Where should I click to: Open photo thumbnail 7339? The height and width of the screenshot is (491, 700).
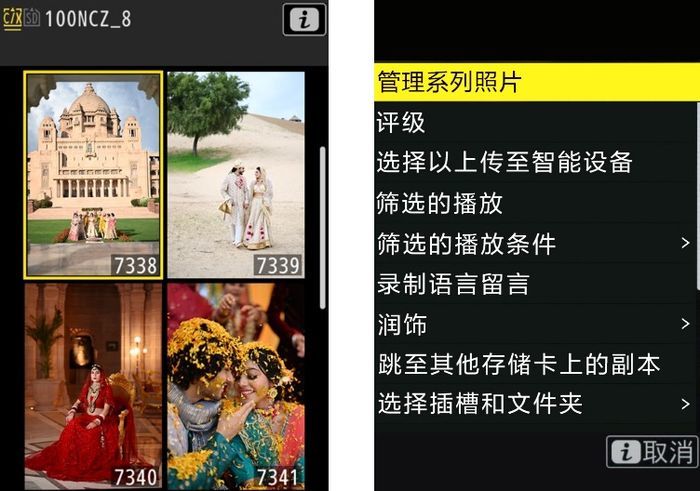(236, 174)
